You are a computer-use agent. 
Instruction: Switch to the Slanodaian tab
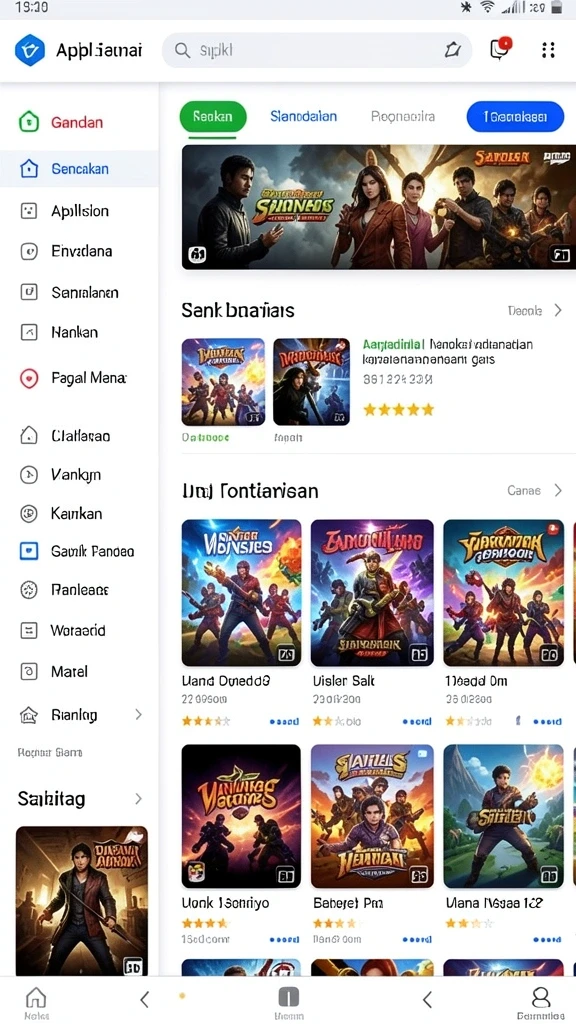304,117
